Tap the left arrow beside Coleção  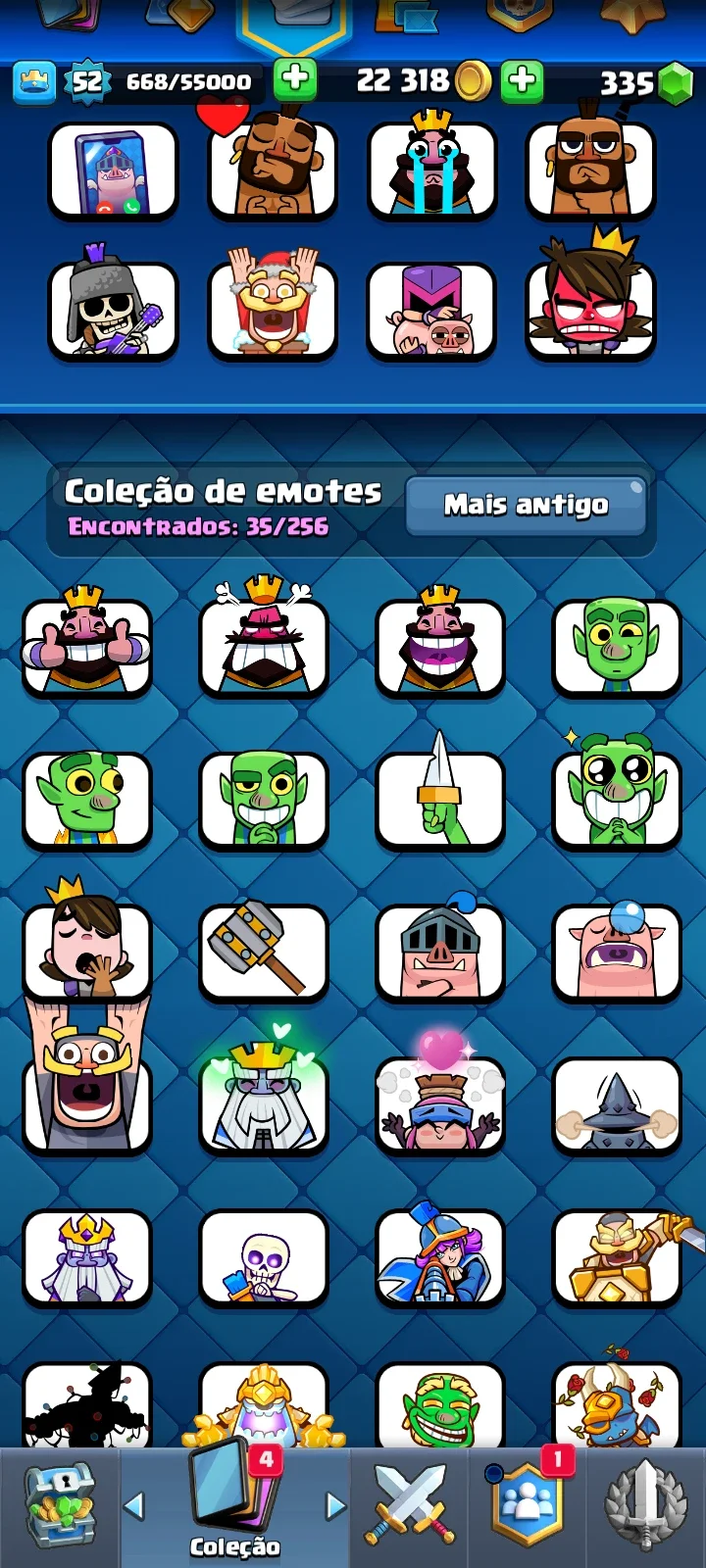click(134, 1504)
